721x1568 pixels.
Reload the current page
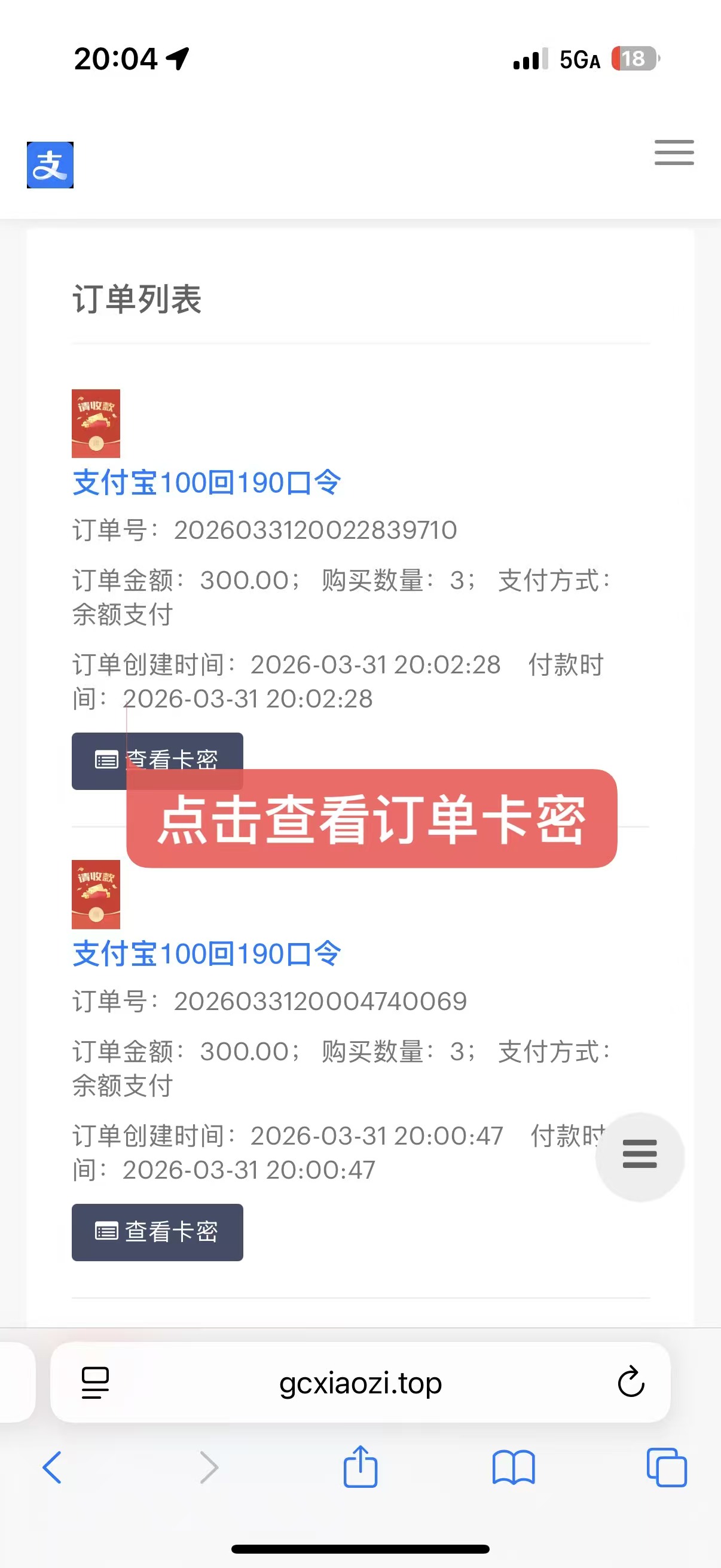pyautogui.click(x=630, y=1383)
